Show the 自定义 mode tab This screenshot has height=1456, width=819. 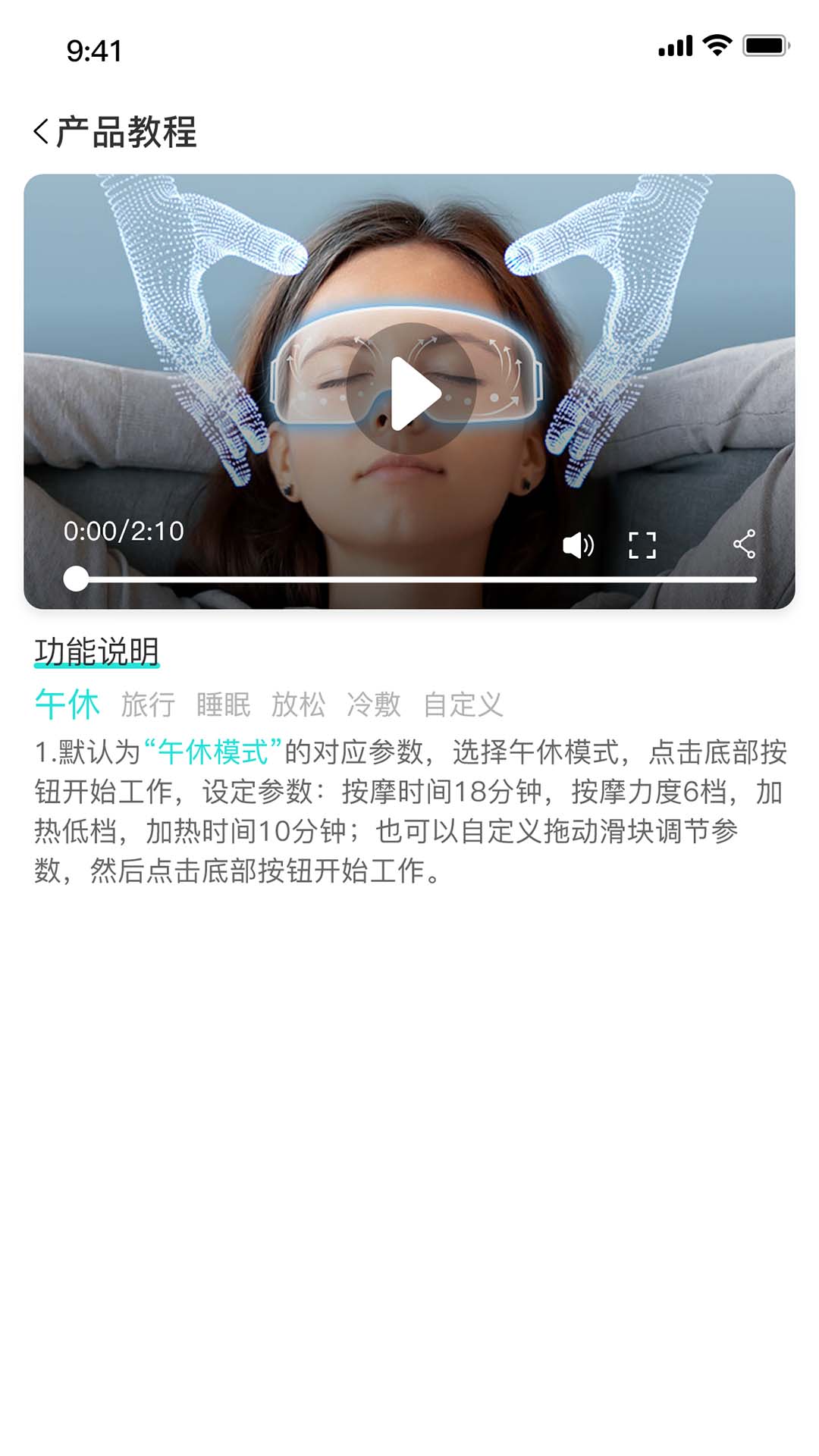tap(463, 704)
